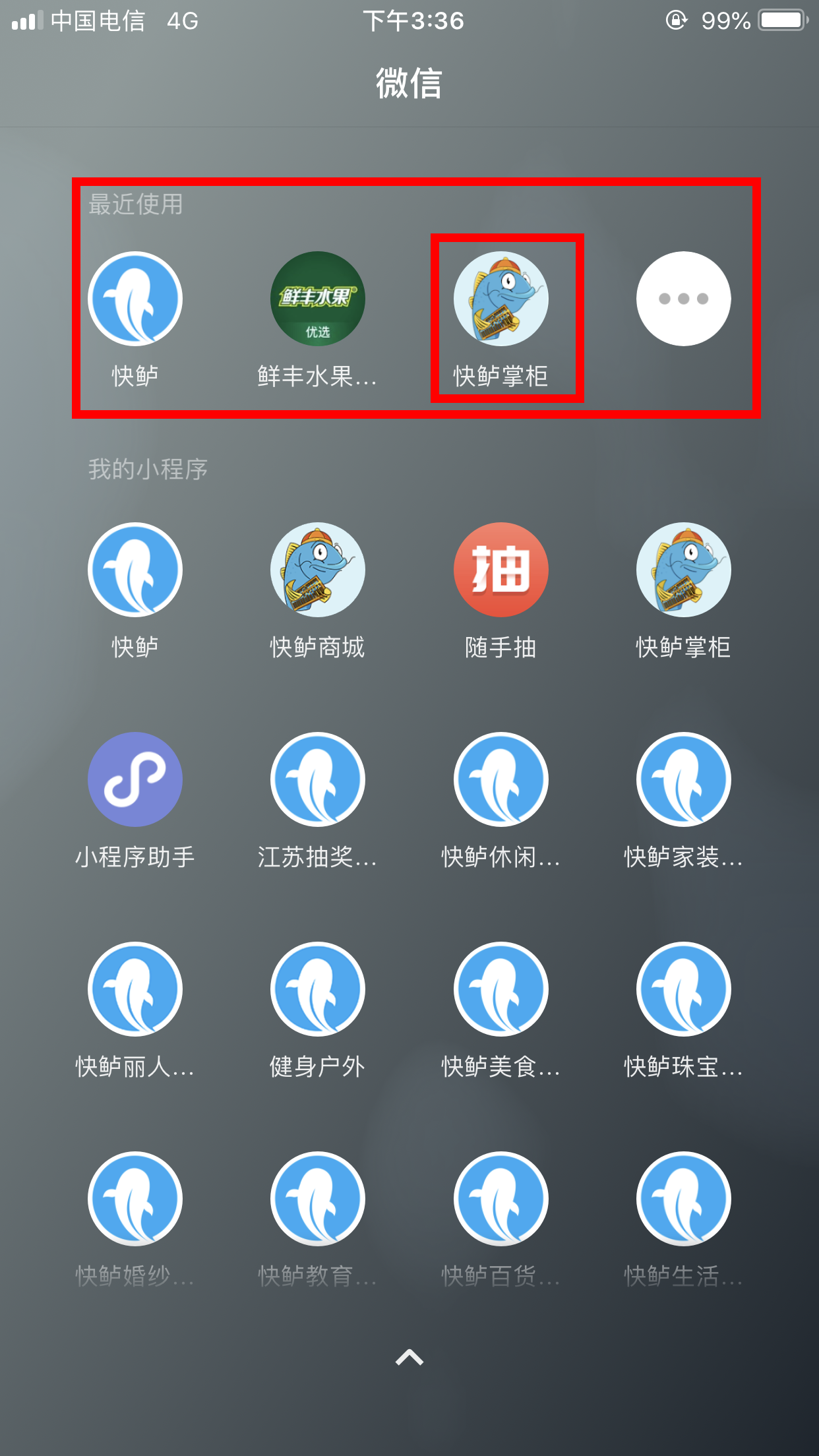
Task: Launch the 快鲈丽人 mini program
Action: click(x=135, y=989)
